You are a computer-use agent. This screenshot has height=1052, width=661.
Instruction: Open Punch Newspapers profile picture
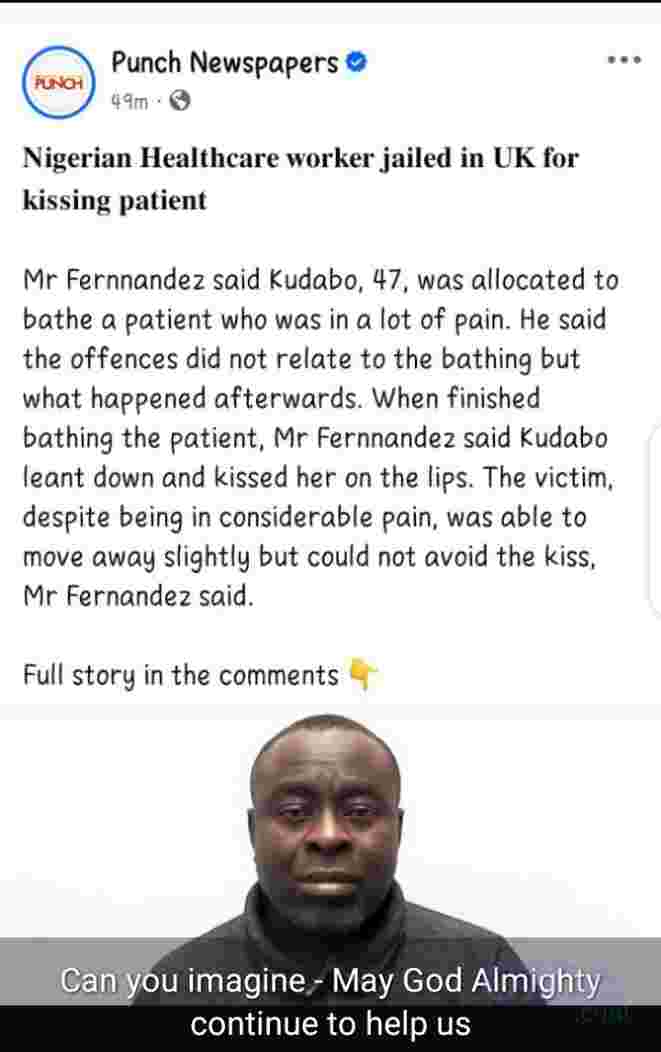pos(56,83)
